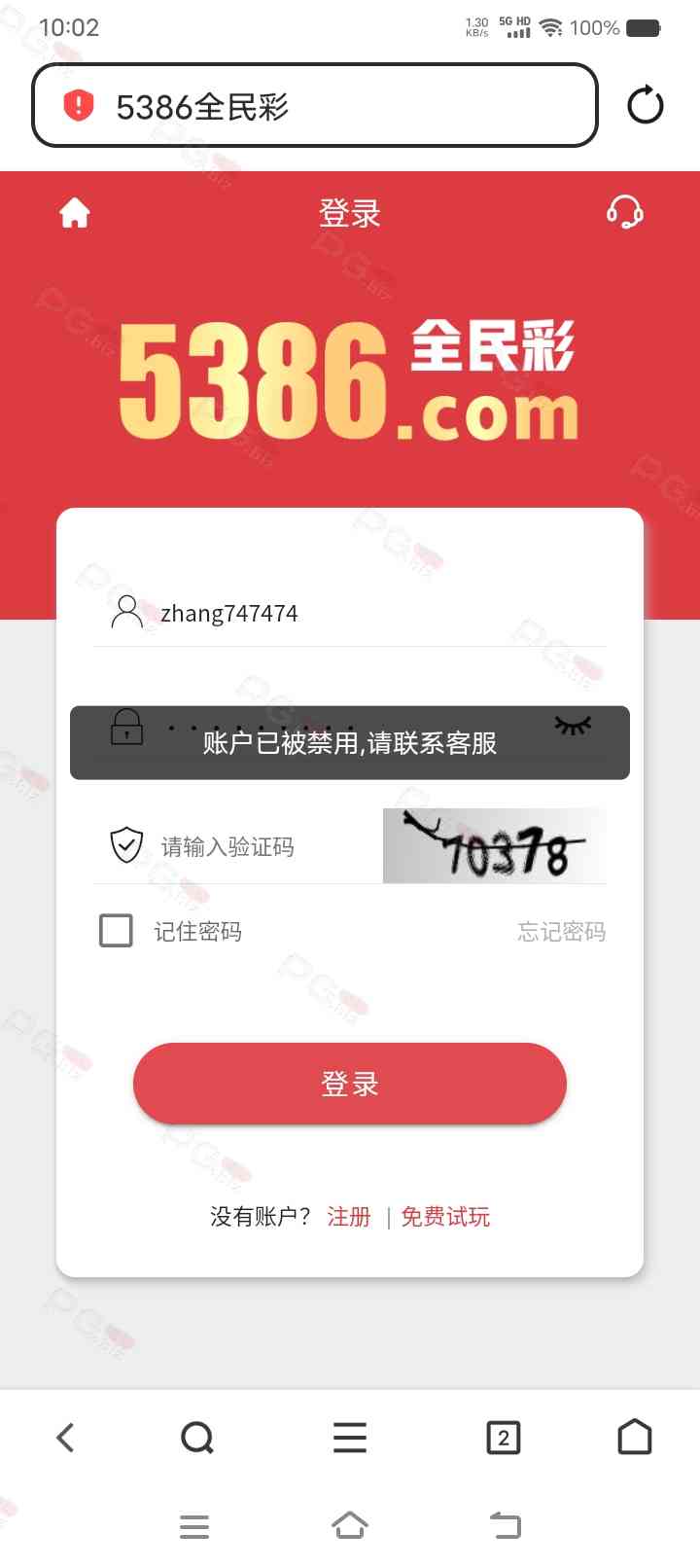The width and height of the screenshot is (700, 1568).
Task: Refresh the captcha image 70378
Action: click(494, 846)
